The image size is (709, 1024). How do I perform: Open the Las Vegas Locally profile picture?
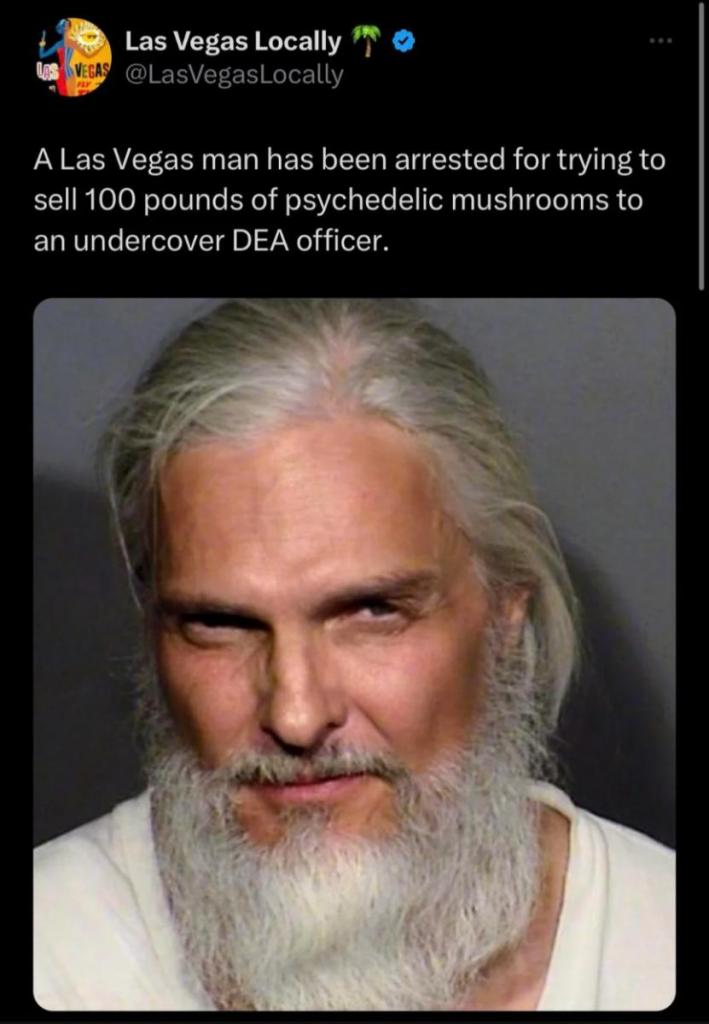74,57
